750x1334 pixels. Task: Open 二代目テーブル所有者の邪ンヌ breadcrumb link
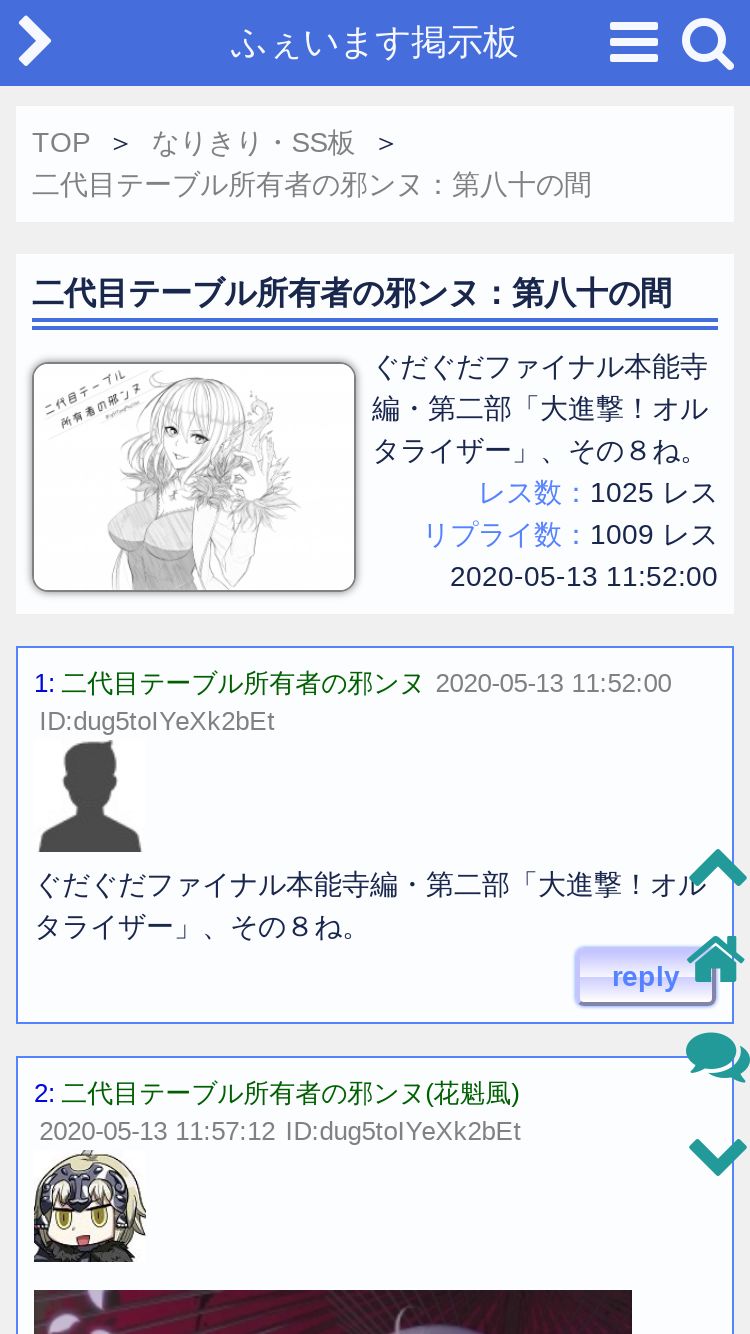312,185
